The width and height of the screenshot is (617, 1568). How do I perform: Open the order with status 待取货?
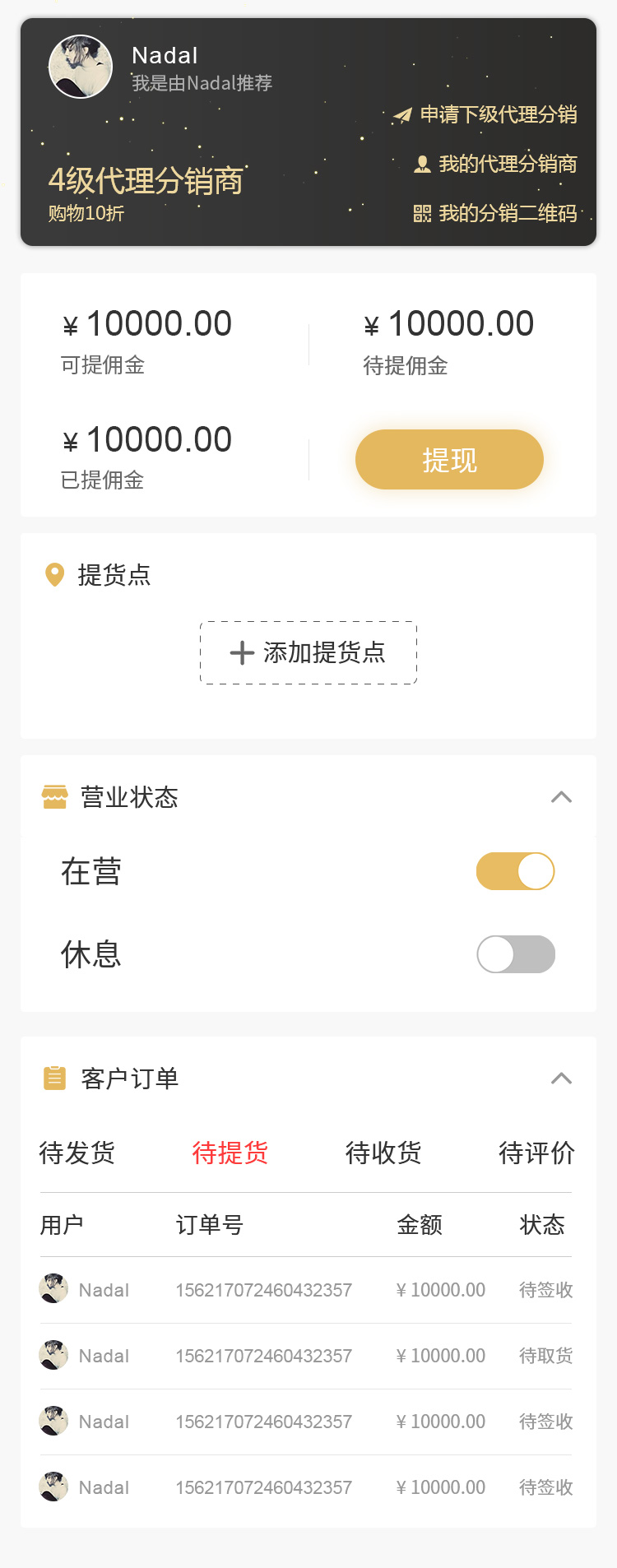coord(306,1356)
